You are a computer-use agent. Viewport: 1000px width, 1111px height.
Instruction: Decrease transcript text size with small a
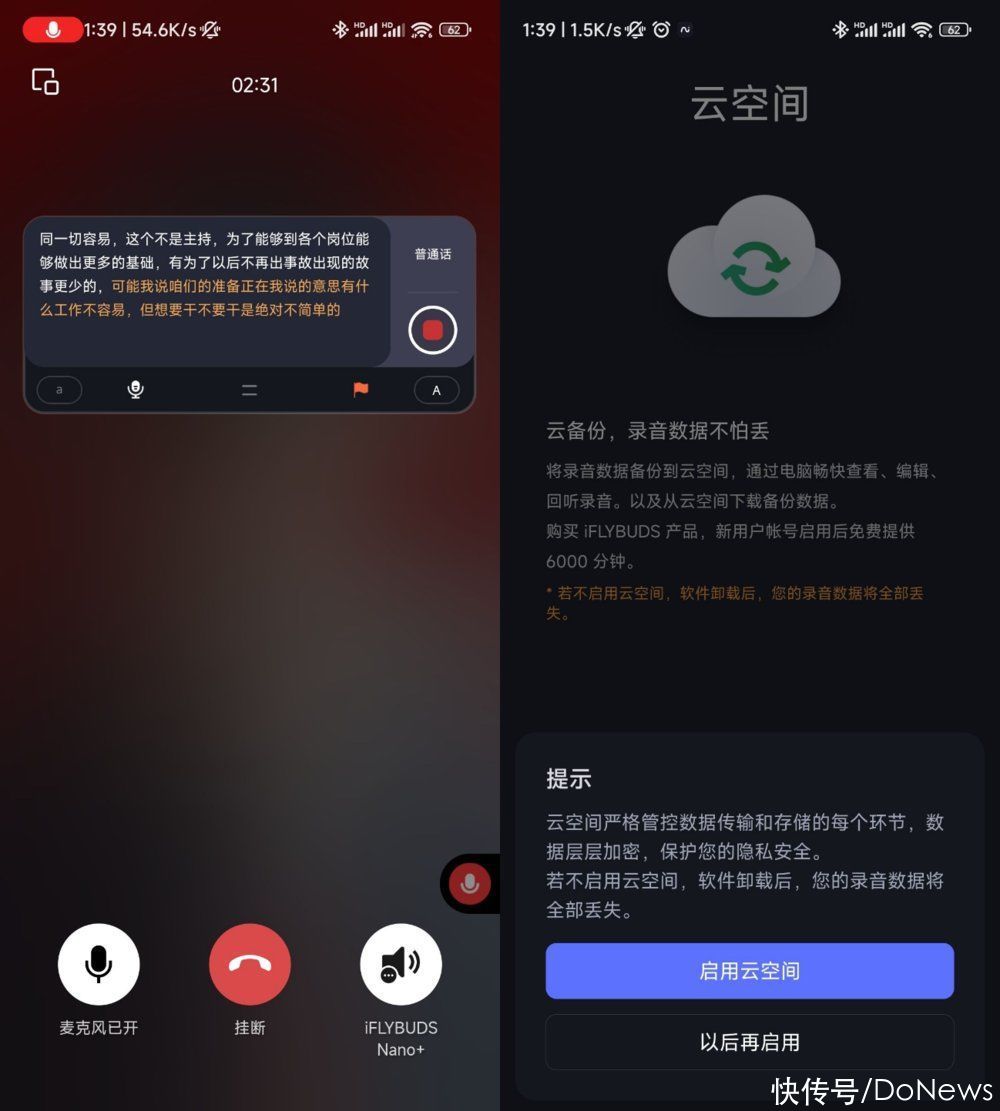[x=59, y=390]
